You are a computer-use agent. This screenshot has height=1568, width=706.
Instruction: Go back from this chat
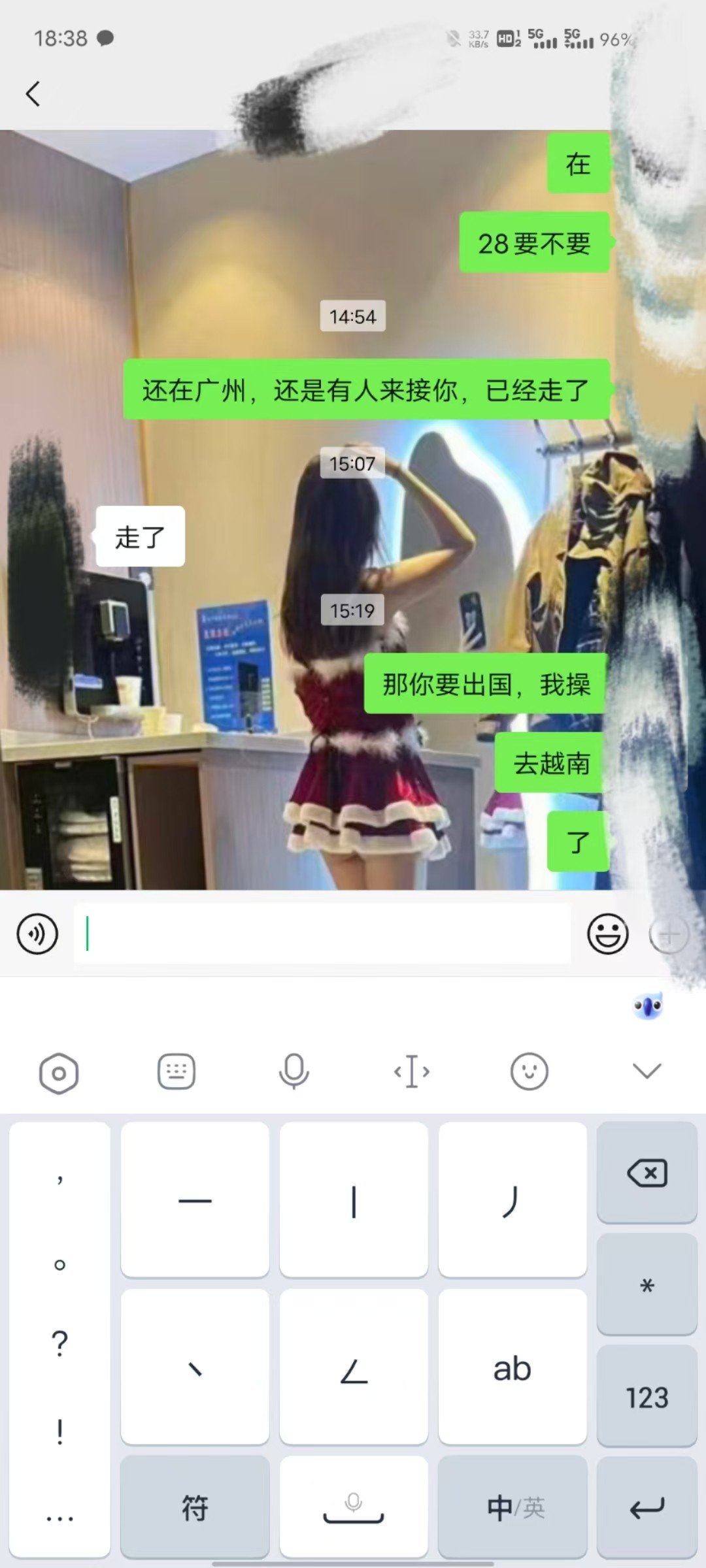click(33, 93)
